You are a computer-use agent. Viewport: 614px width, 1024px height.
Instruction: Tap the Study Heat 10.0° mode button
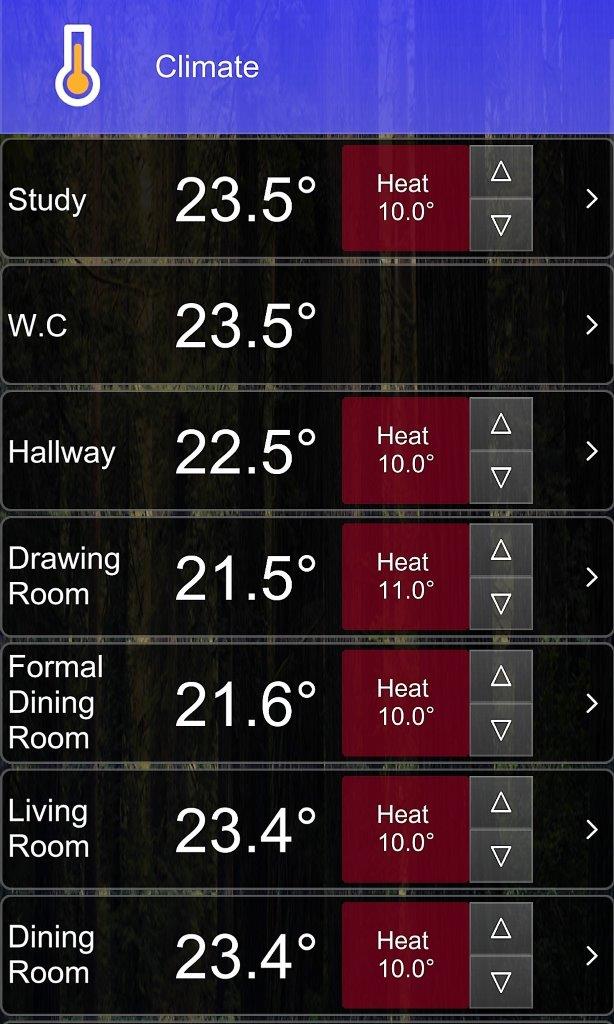[x=405, y=198]
